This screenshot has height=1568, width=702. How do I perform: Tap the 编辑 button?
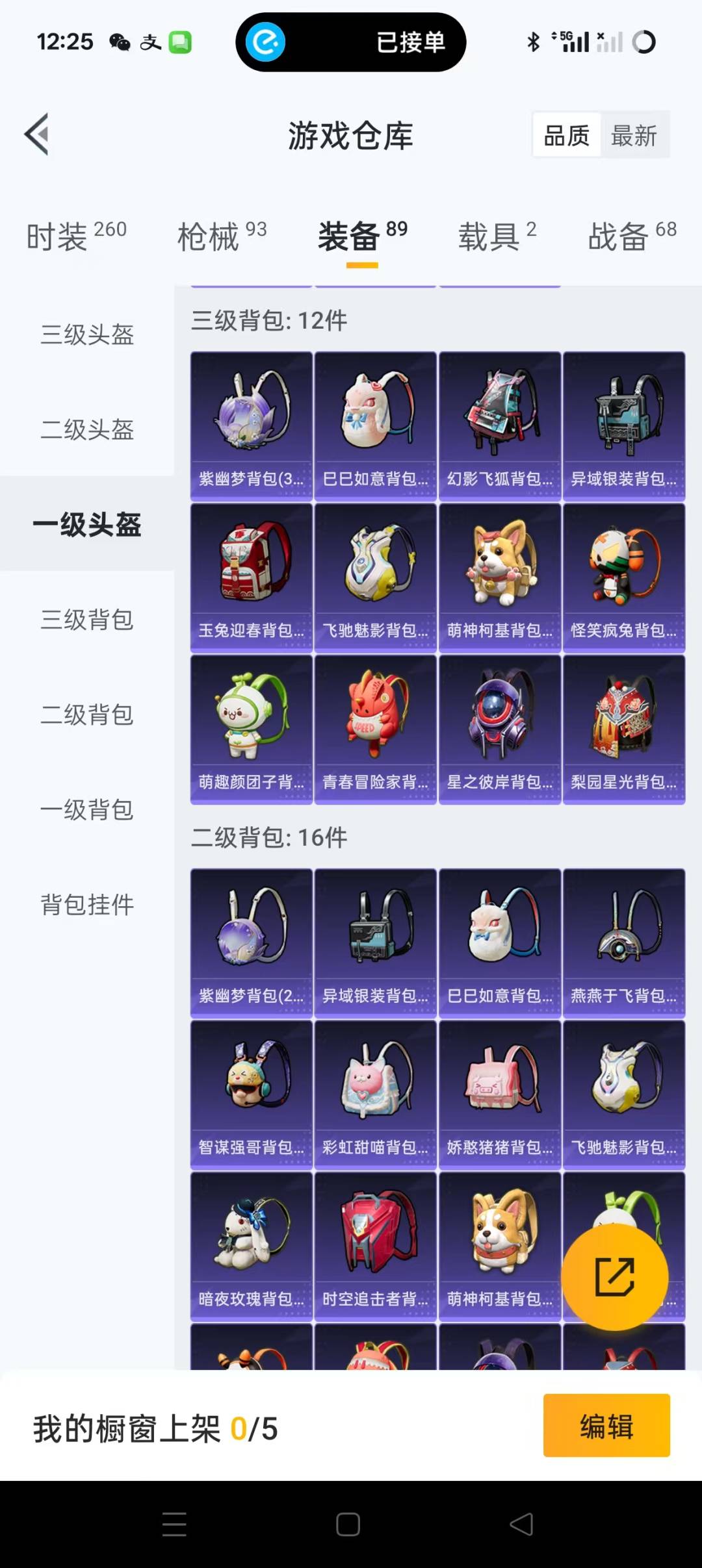tap(606, 1427)
